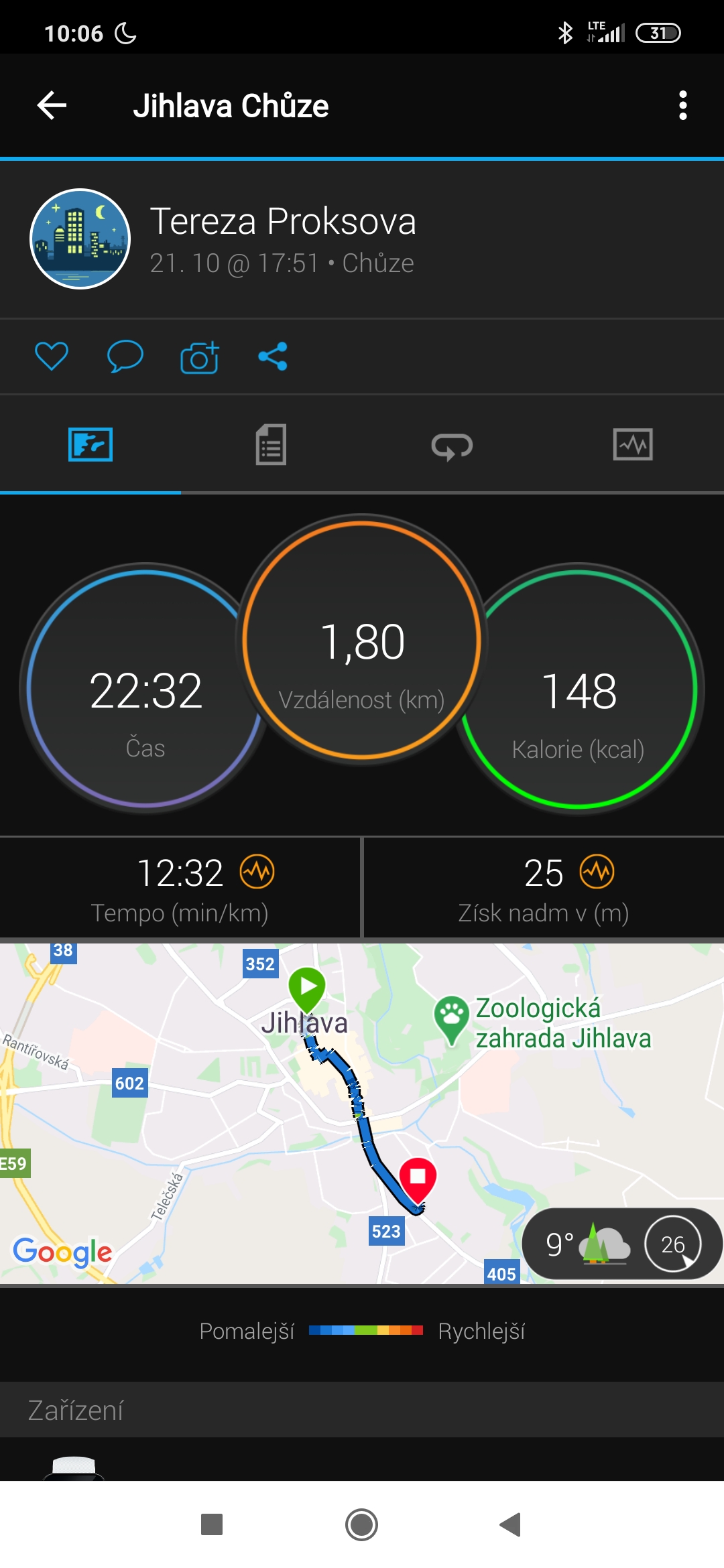Open recent apps with the square button
Image resolution: width=724 pixels, height=1568 pixels.
click(x=212, y=1524)
